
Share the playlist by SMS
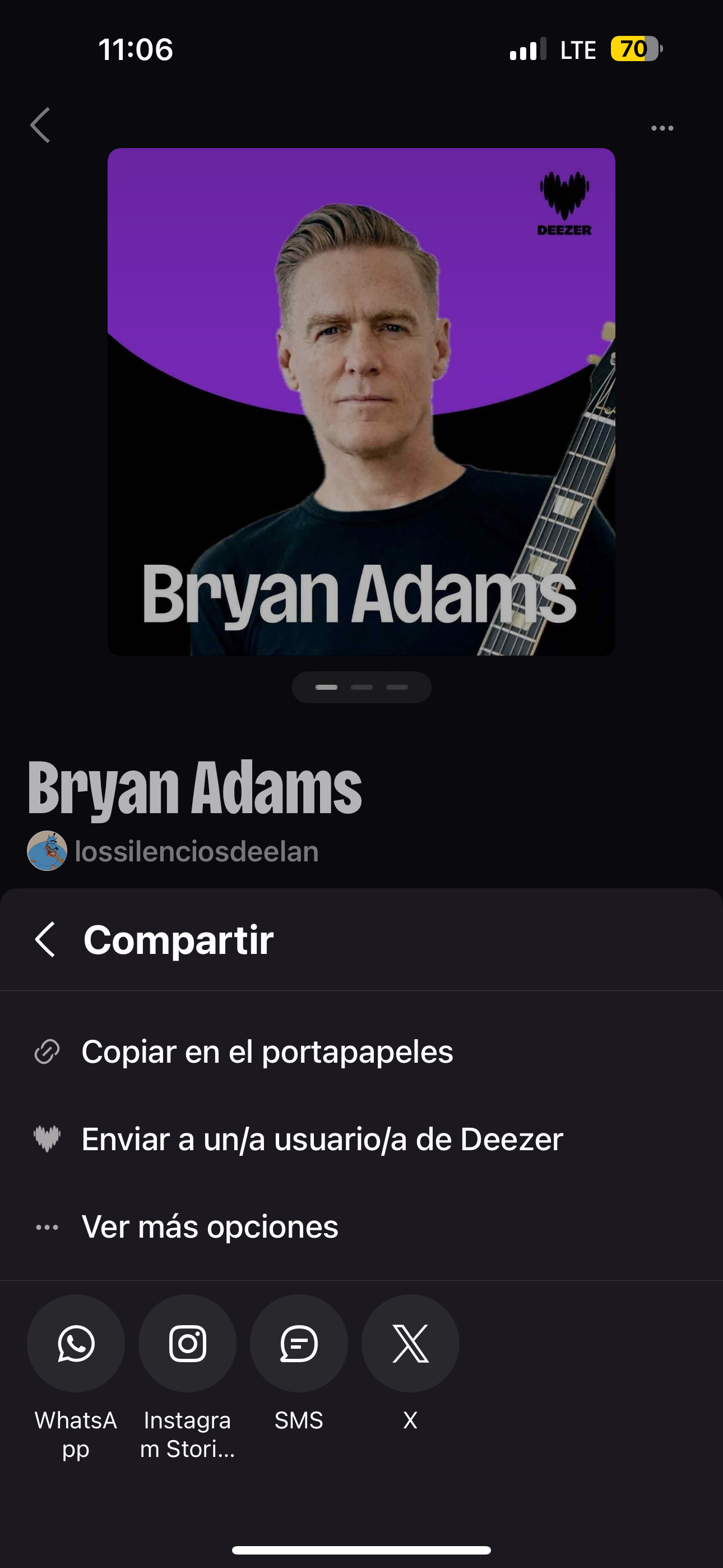point(299,1343)
